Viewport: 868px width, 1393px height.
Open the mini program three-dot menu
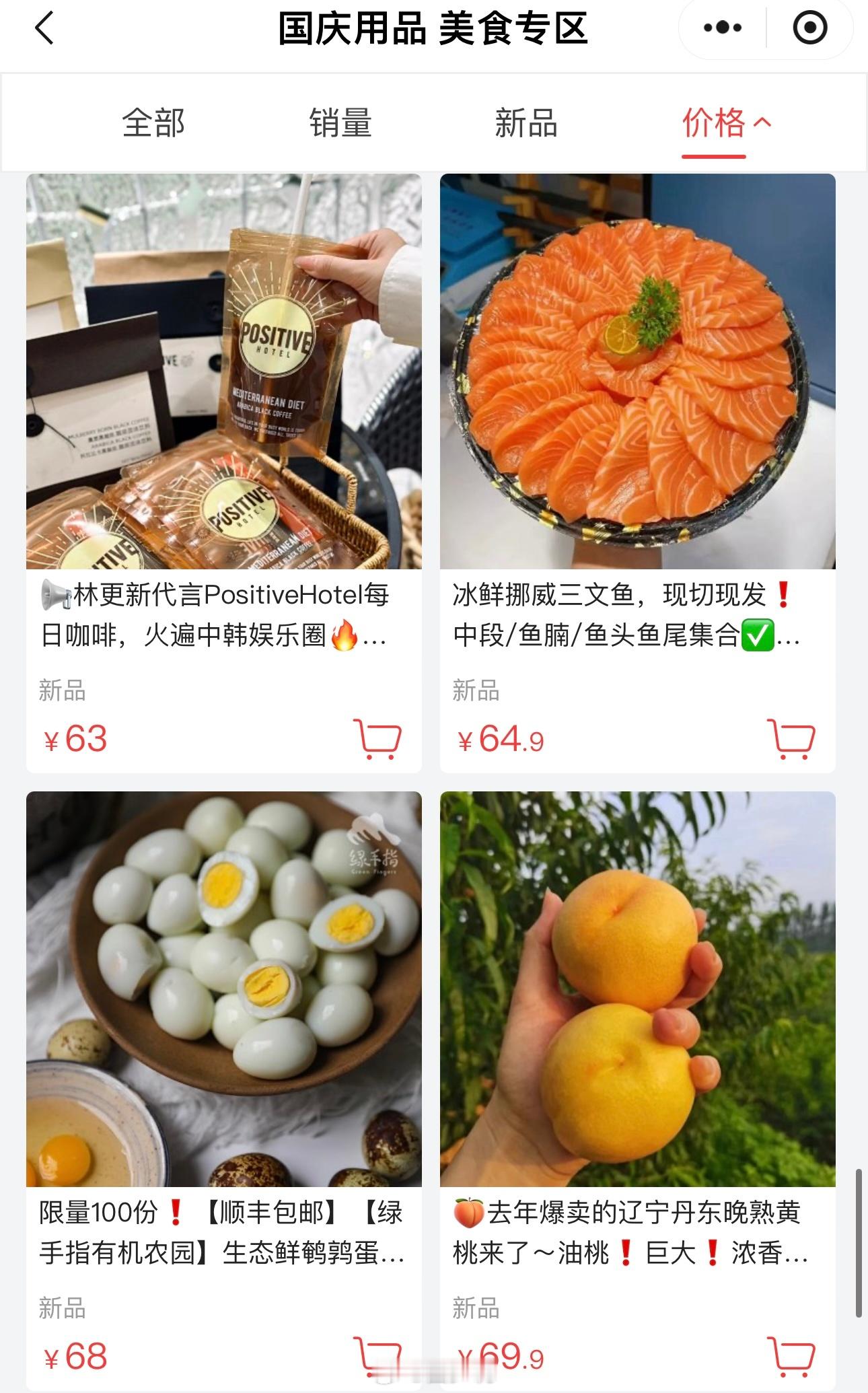point(722,28)
